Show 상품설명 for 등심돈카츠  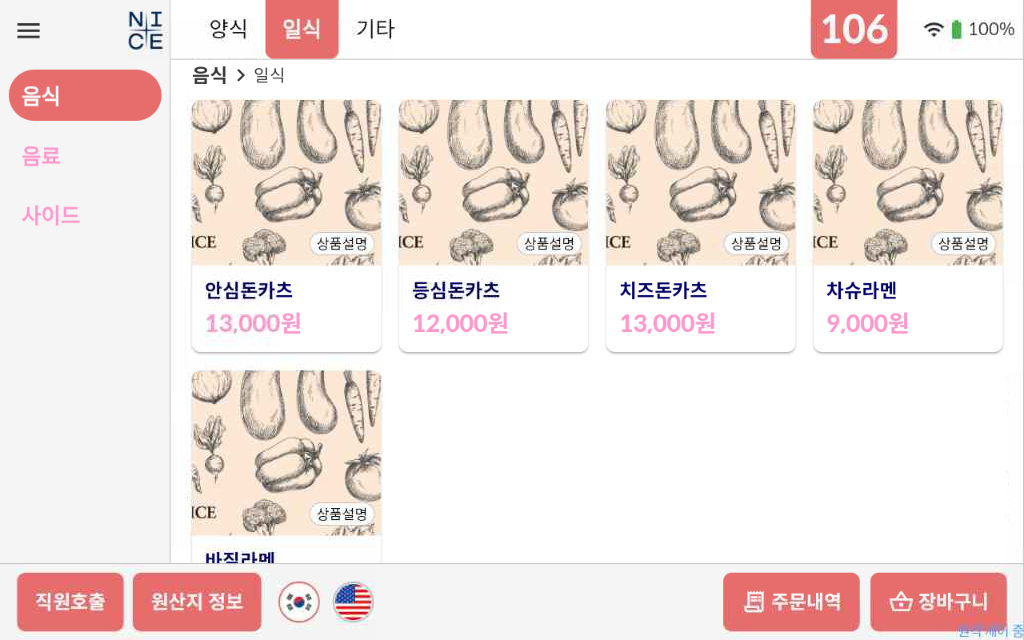pyautogui.click(x=549, y=243)
